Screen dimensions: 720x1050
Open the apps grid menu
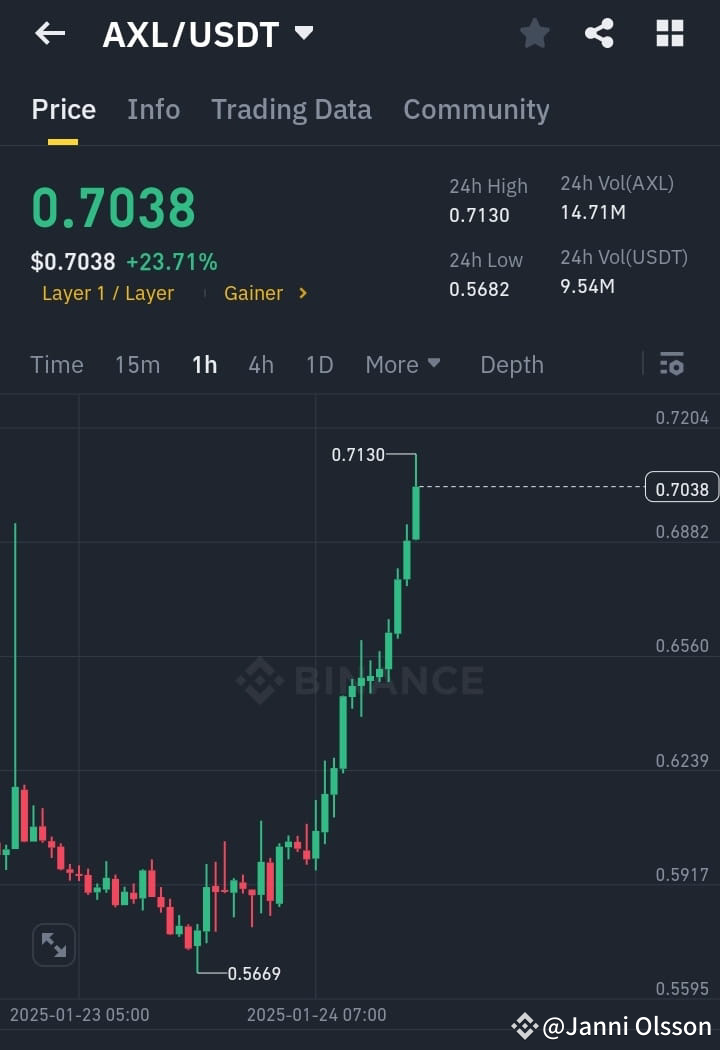tap(668, 33)
